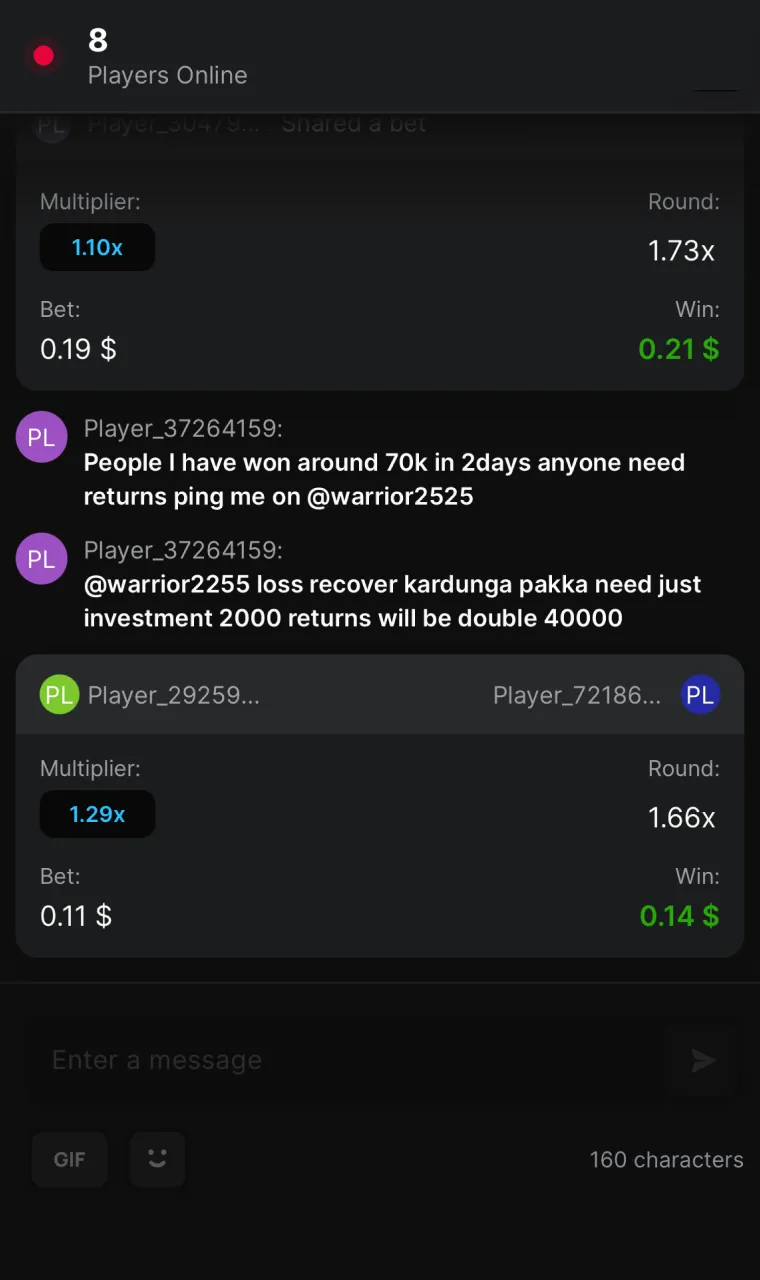Click the GIF icon near the message box
The height and width of the screenshot is (1280, 760).
68,1159
